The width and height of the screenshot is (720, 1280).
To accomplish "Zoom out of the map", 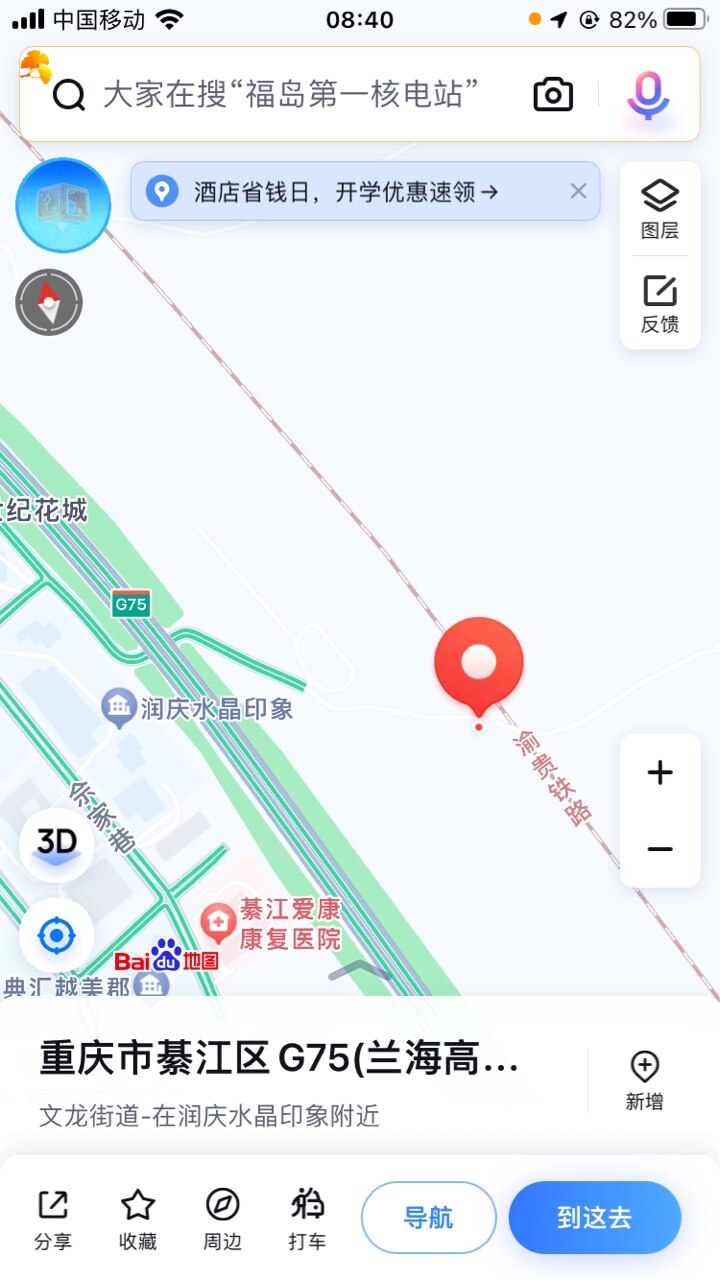I will tap(660, 849).
